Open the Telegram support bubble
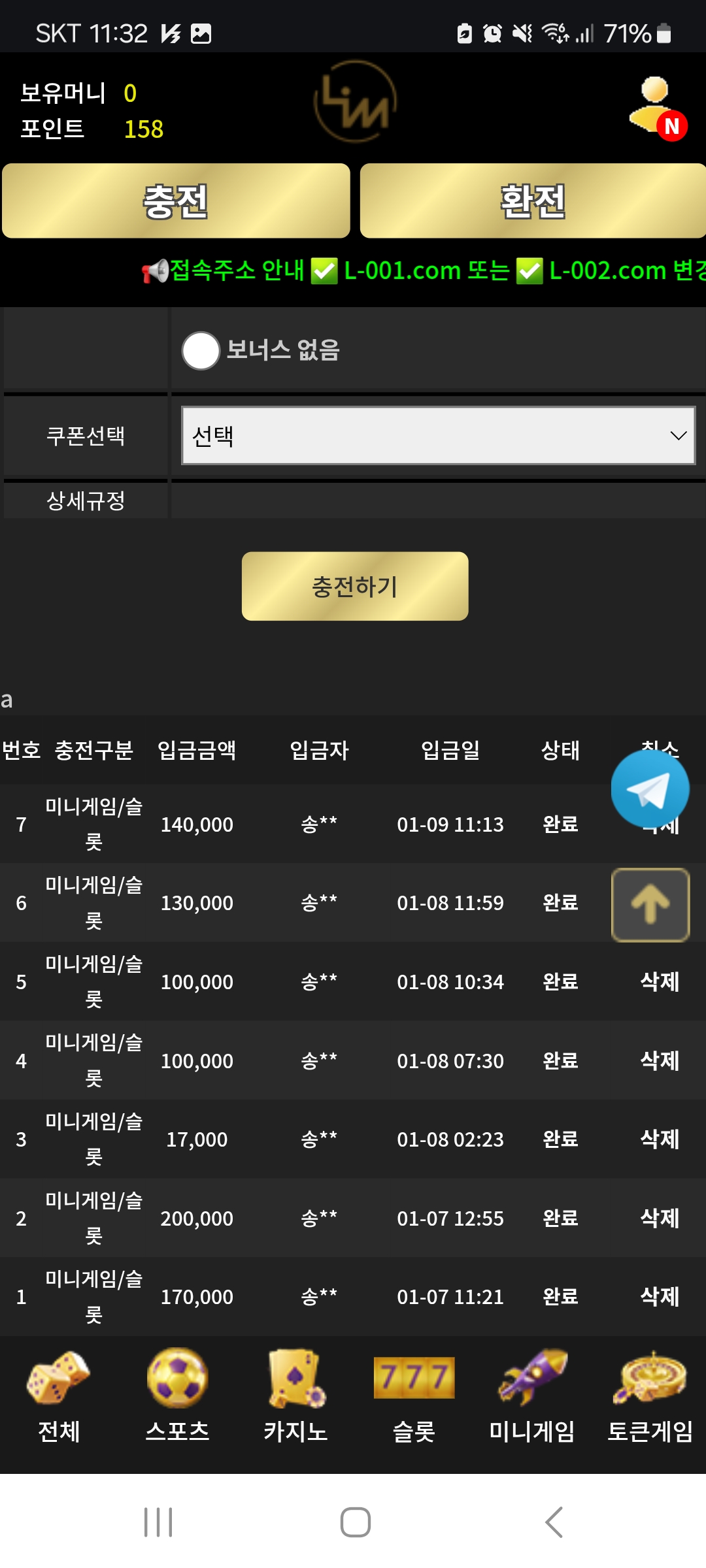The height and width of the screenshot is (1568, 706). [650, 789]
